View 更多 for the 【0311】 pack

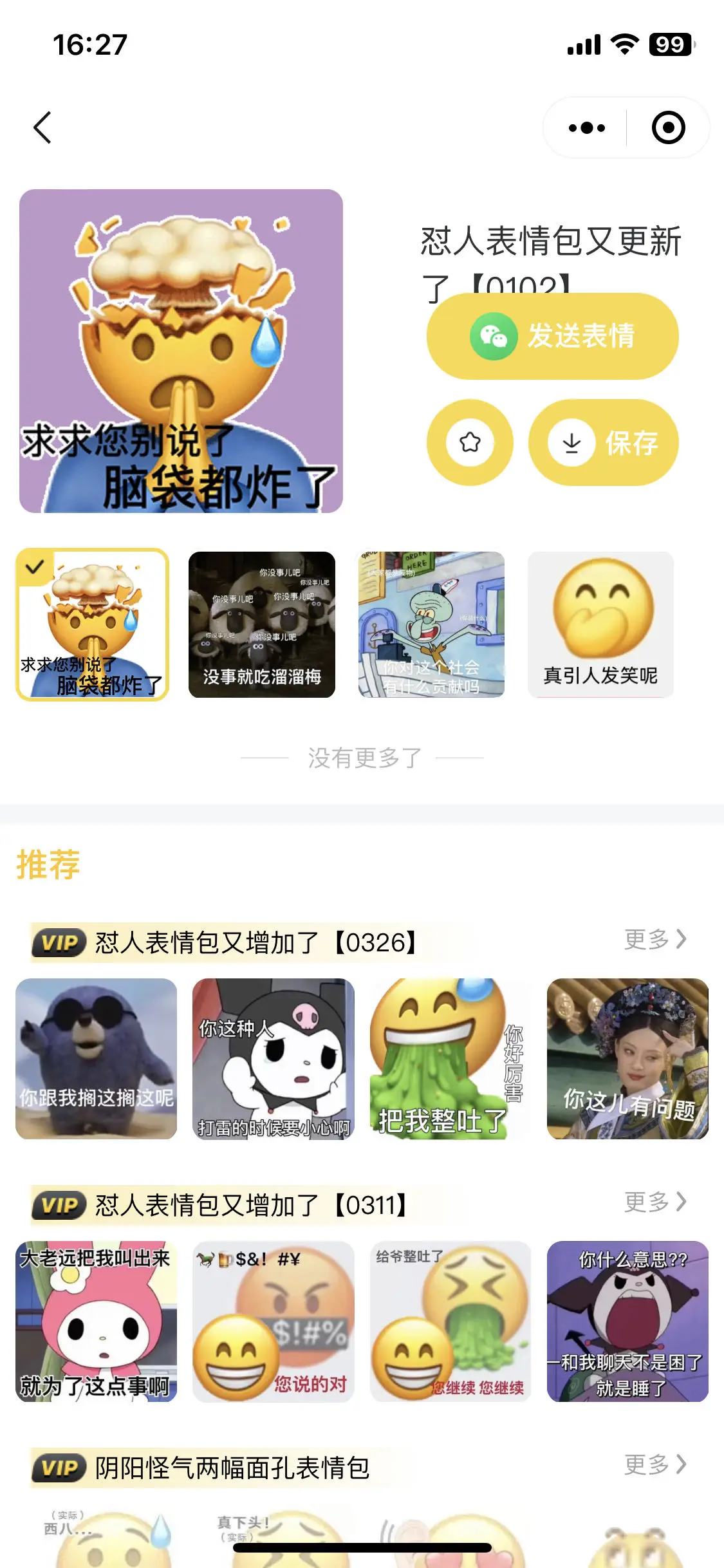[x=655, y=1202]
